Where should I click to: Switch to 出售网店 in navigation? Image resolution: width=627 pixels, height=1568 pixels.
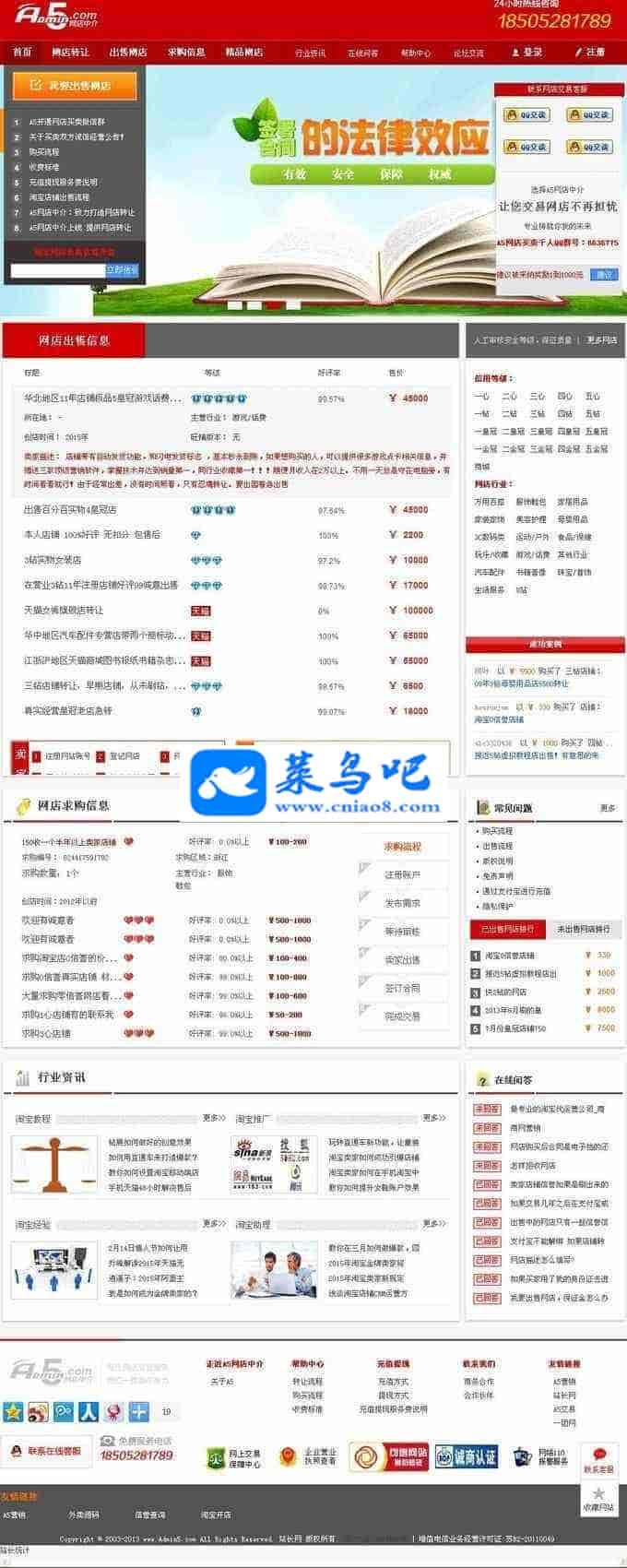tap(128, 53)
